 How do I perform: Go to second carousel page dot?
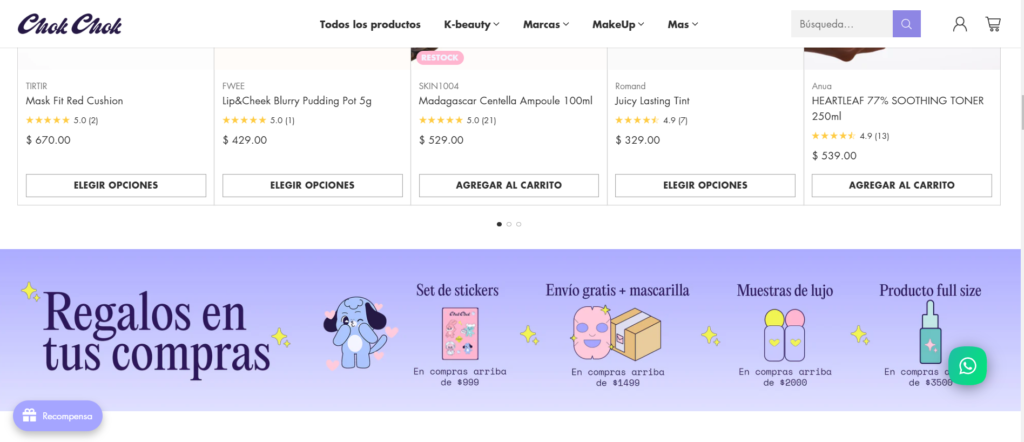coord(509,224)
